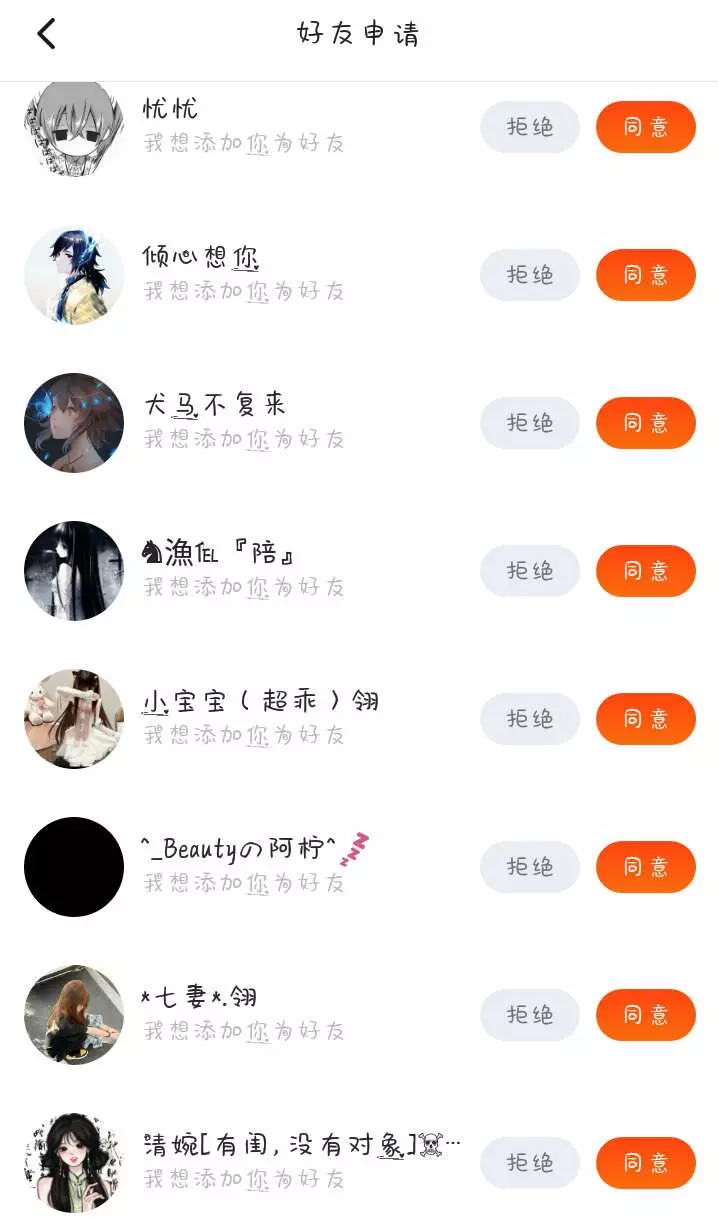718x1217 pixels.
Task: Reject friend request from 忧忧
Action: coord(530,127)
